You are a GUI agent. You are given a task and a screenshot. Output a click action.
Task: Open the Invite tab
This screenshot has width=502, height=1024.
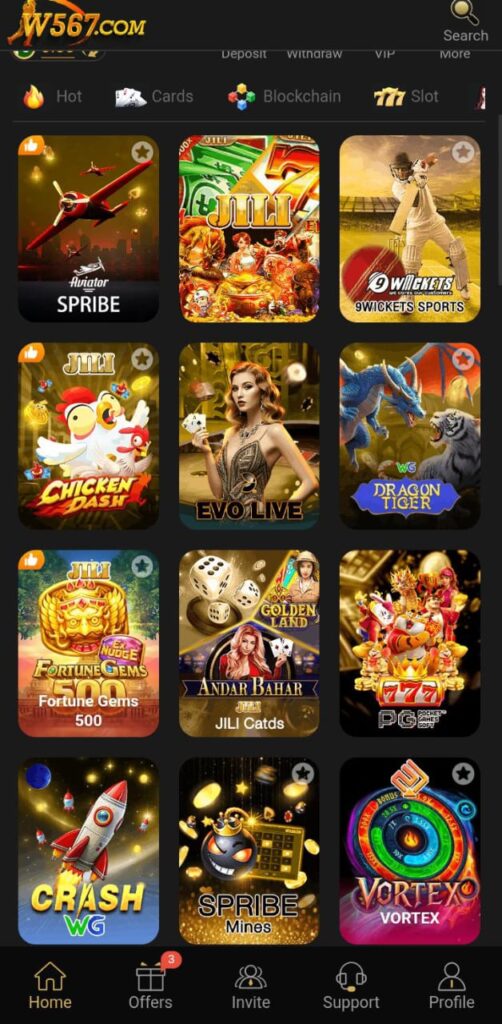(x=251, y=986)
